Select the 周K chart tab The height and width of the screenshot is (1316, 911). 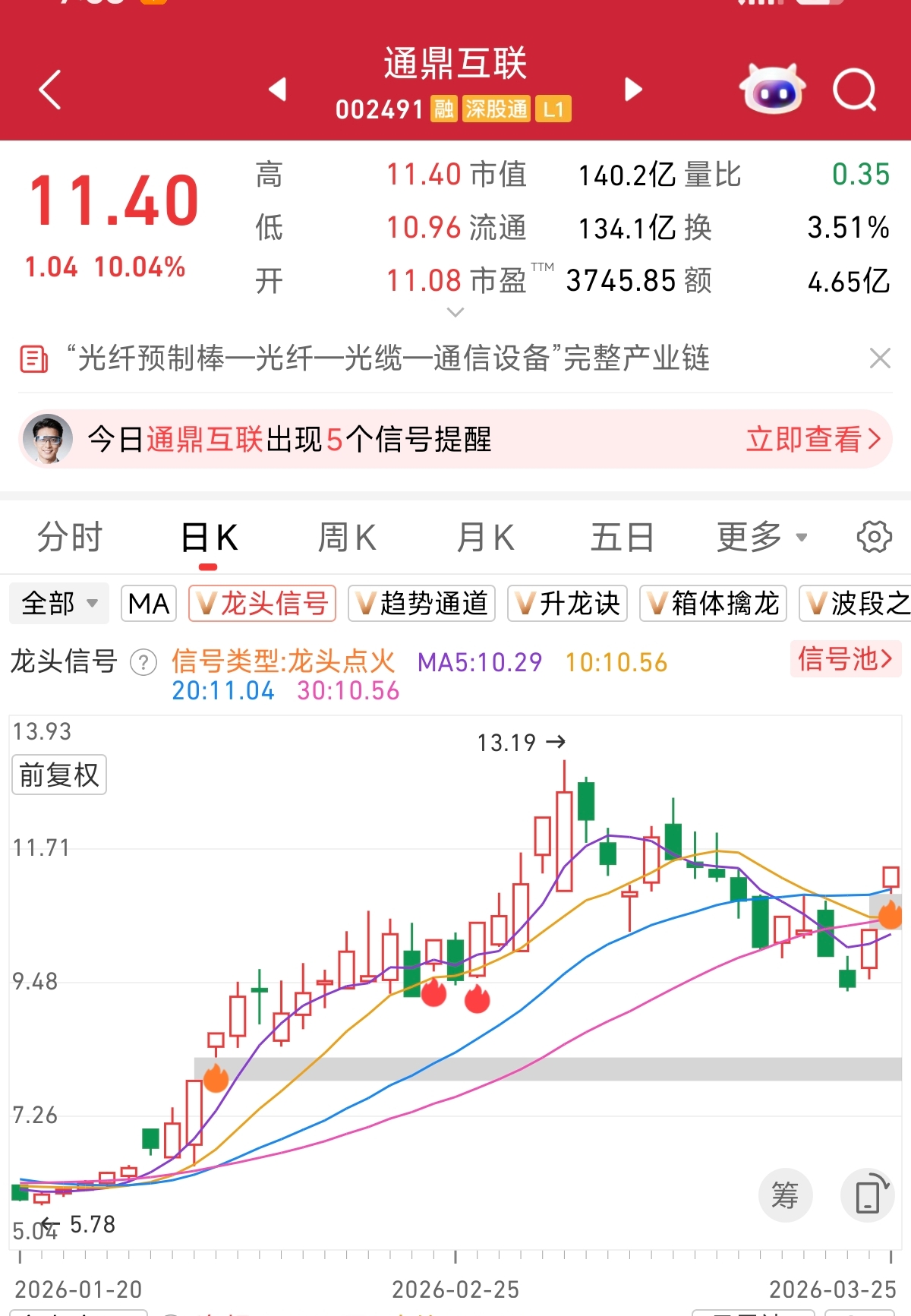346,538
